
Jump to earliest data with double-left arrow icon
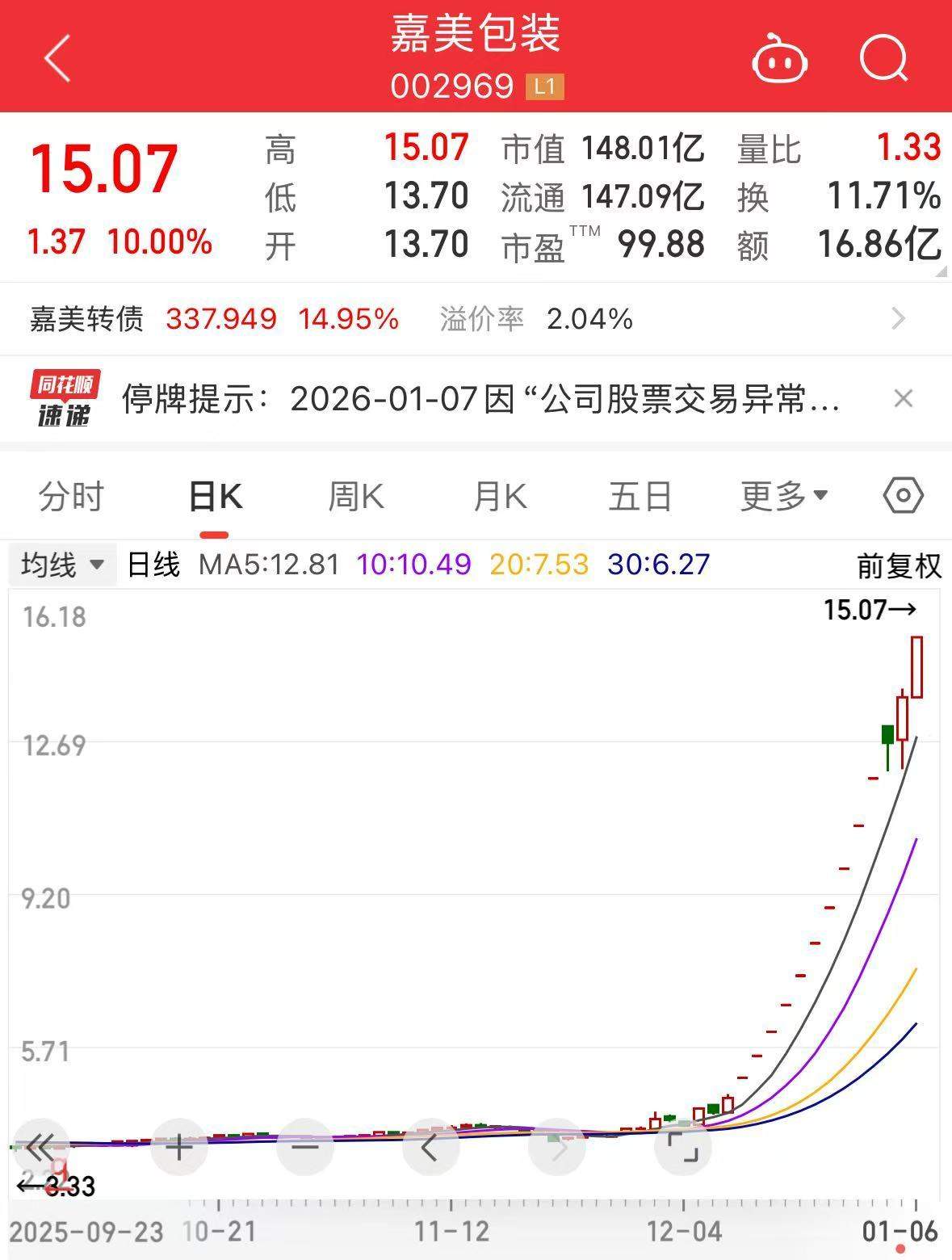pos(38,1145)
